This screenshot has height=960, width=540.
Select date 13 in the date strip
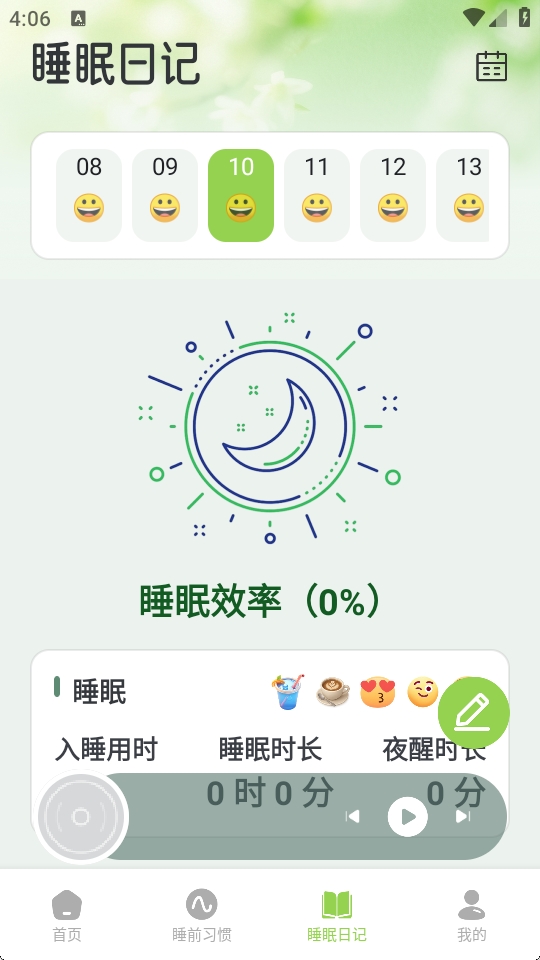tap(463, 195)
